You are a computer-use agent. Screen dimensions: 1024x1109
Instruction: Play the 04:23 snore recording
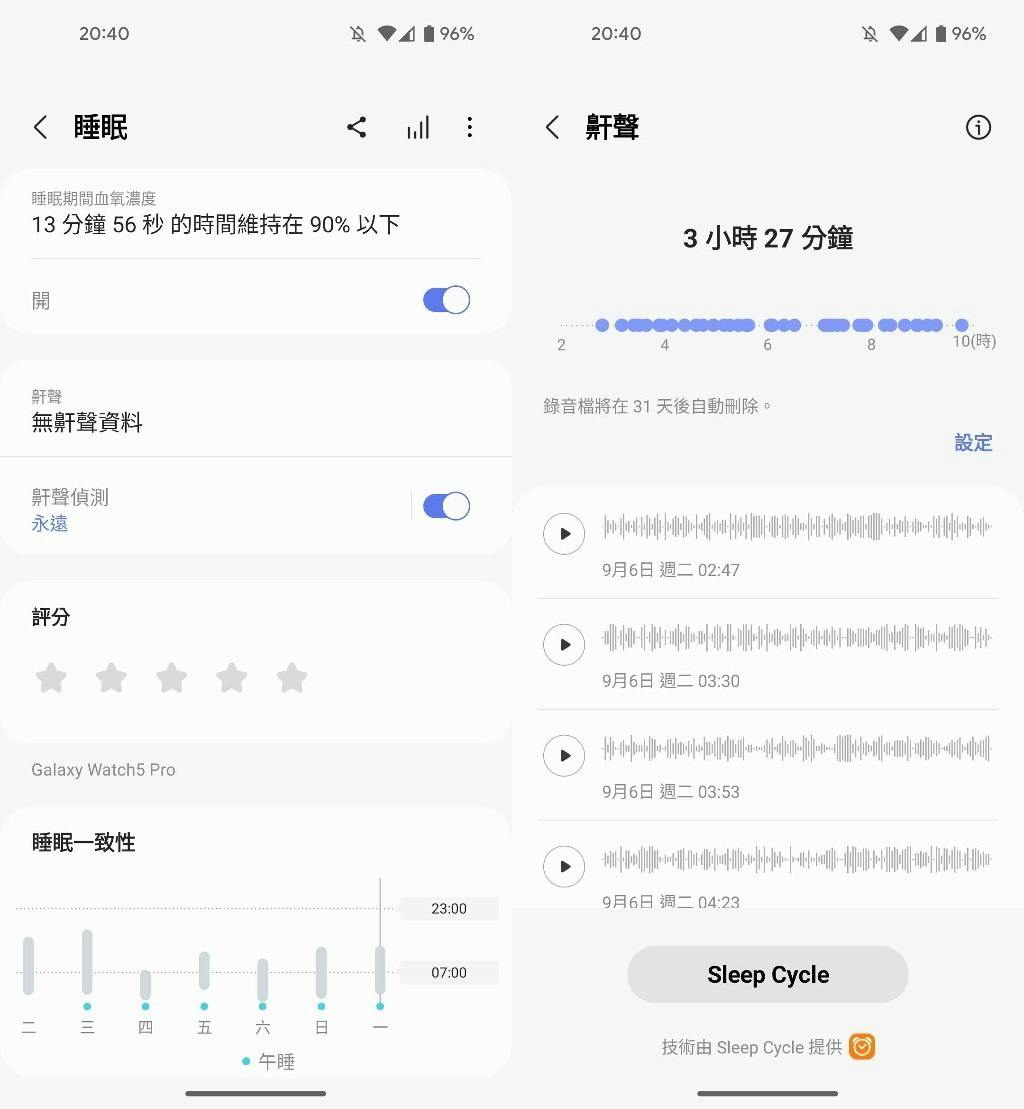pyautogui.click(x=564, y=866)
